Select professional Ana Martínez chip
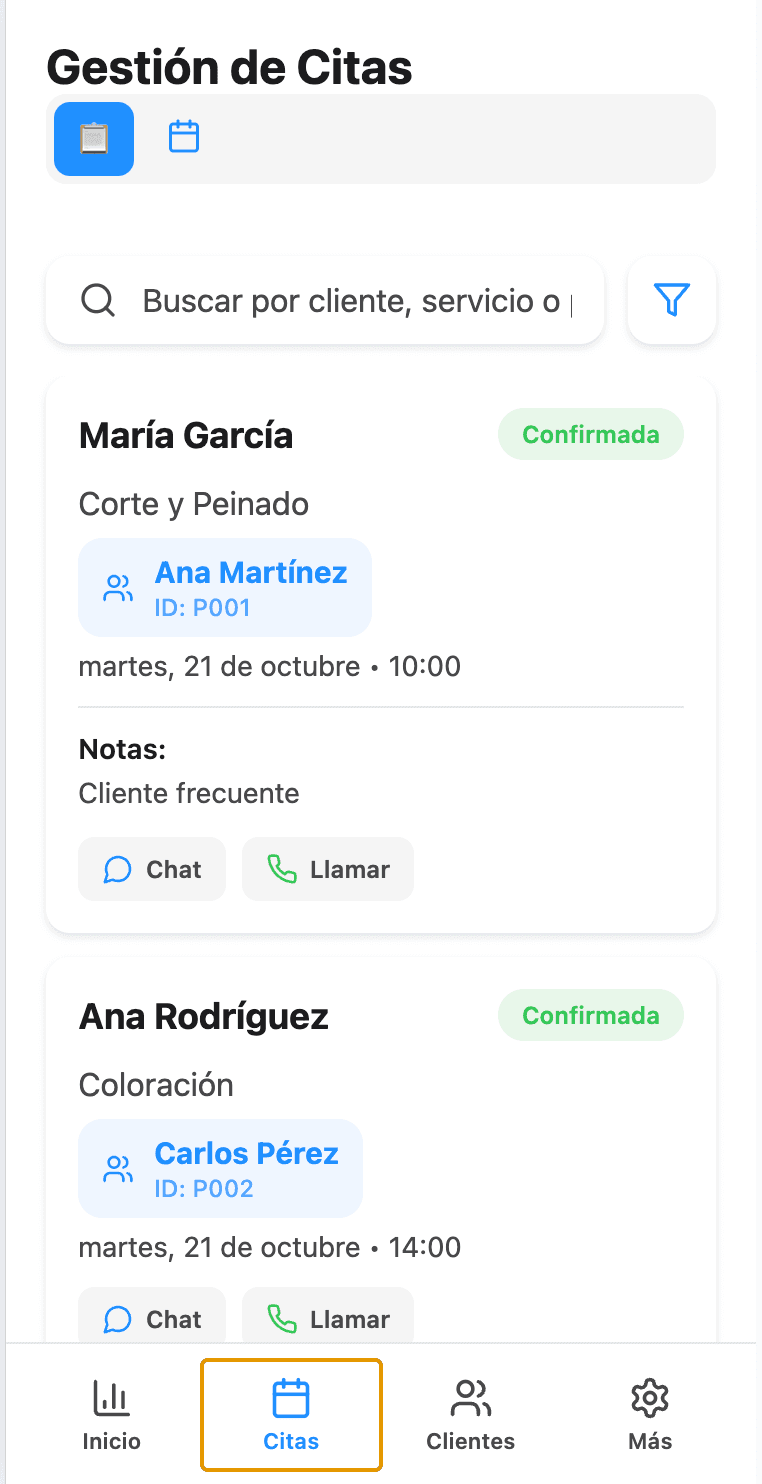This screenshot has width=762, height=1484. 225,587
